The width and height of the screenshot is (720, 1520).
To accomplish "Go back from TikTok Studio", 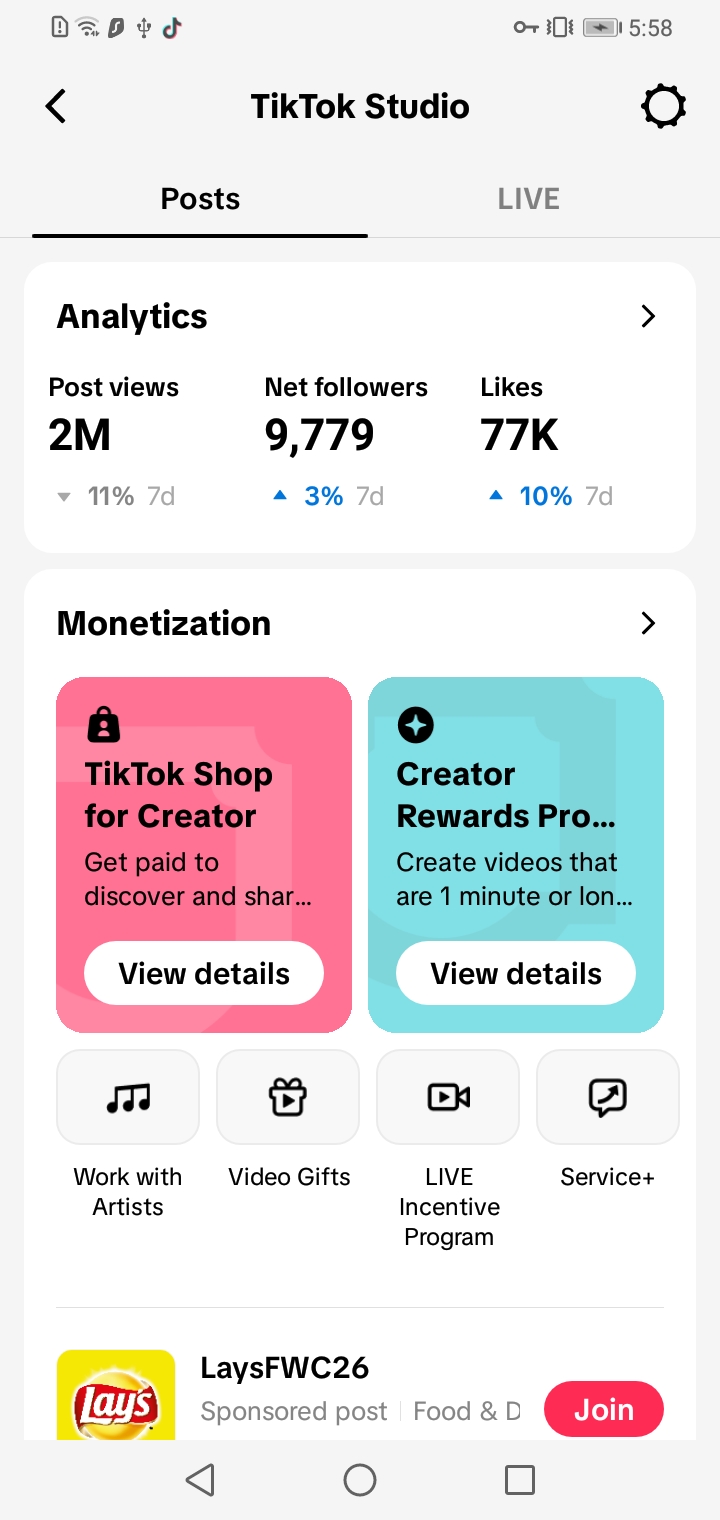I will pyautogui.click(x=56, y=106).
